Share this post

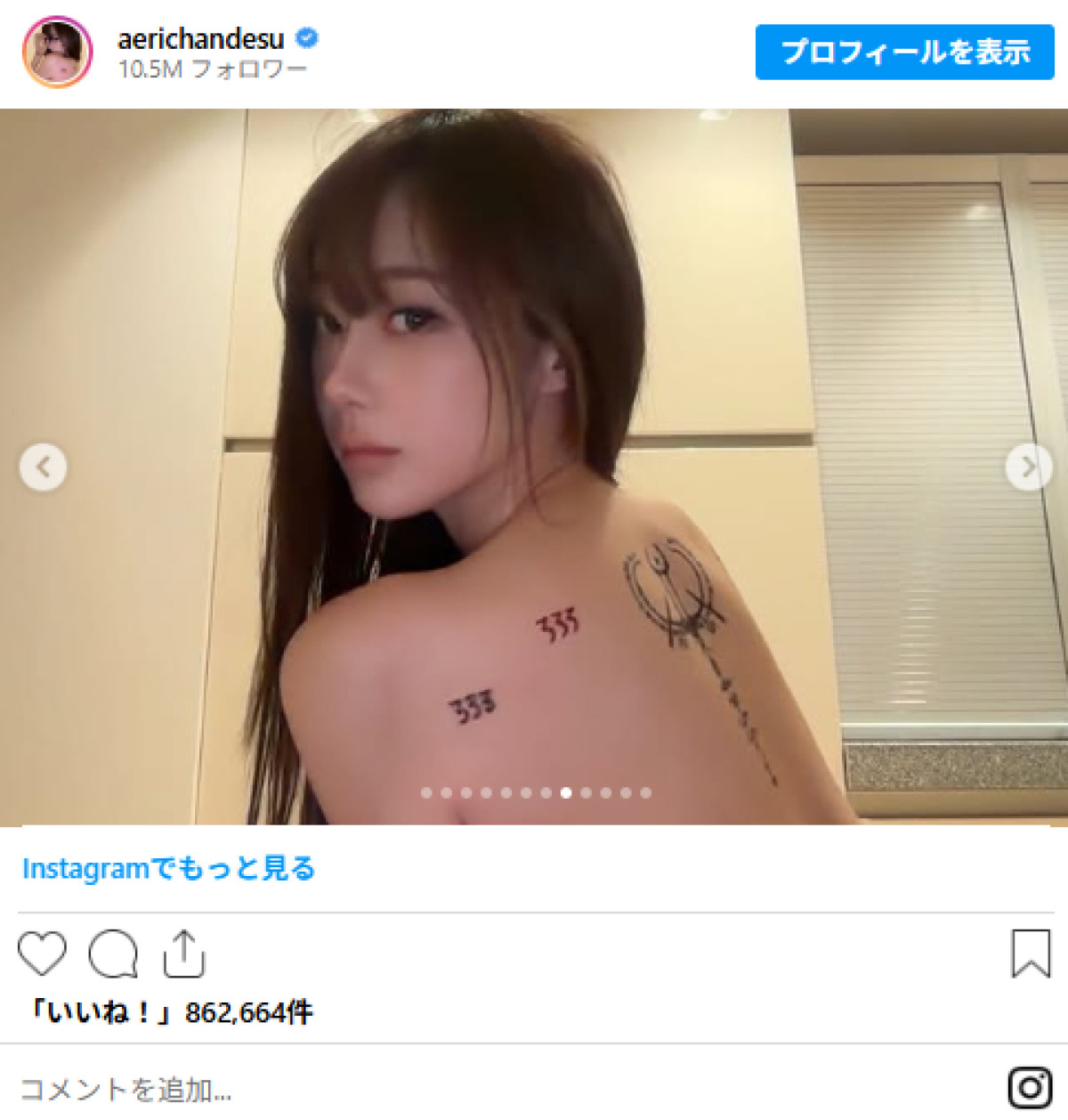pyautogui.click(x=184, y=954)
